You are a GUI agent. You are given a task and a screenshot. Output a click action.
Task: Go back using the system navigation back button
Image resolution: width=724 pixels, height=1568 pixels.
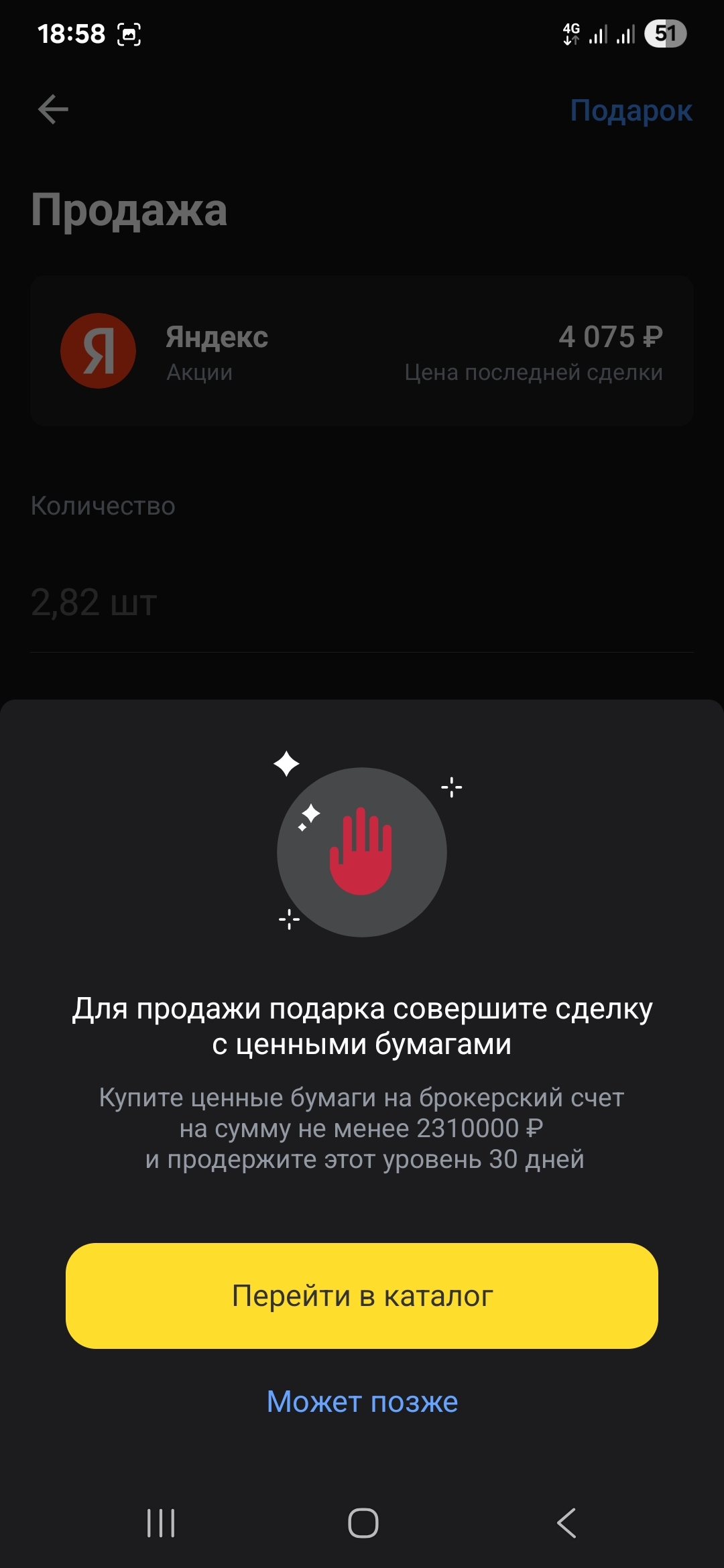[566, 1522]
